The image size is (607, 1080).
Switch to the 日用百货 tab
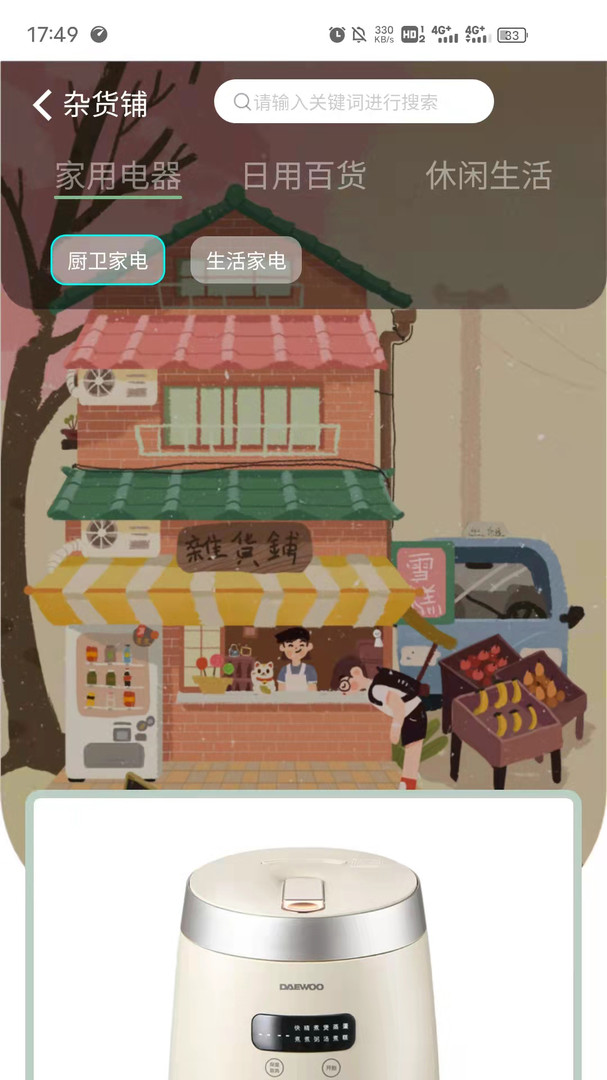(304, 176)
